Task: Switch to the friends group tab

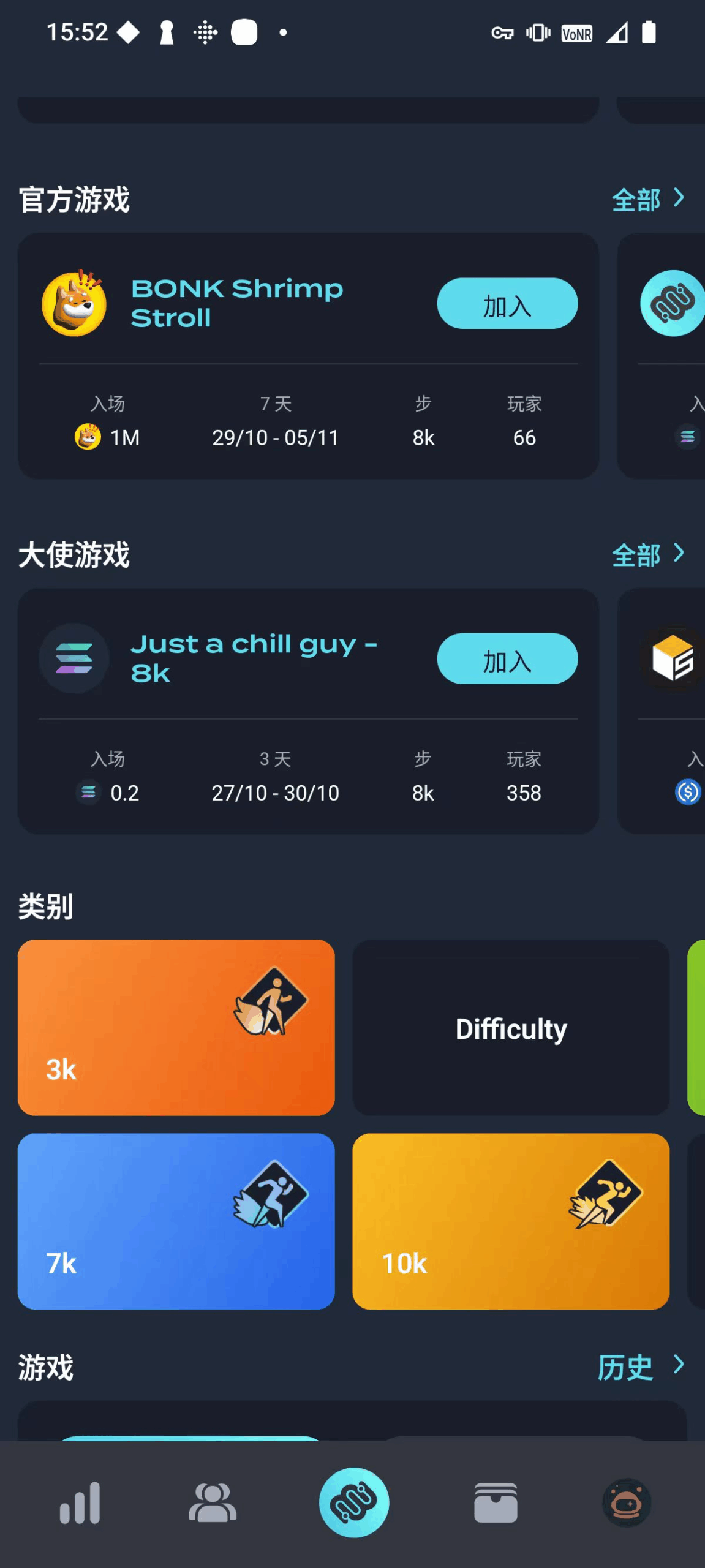Action: [x=212, y=1503]
